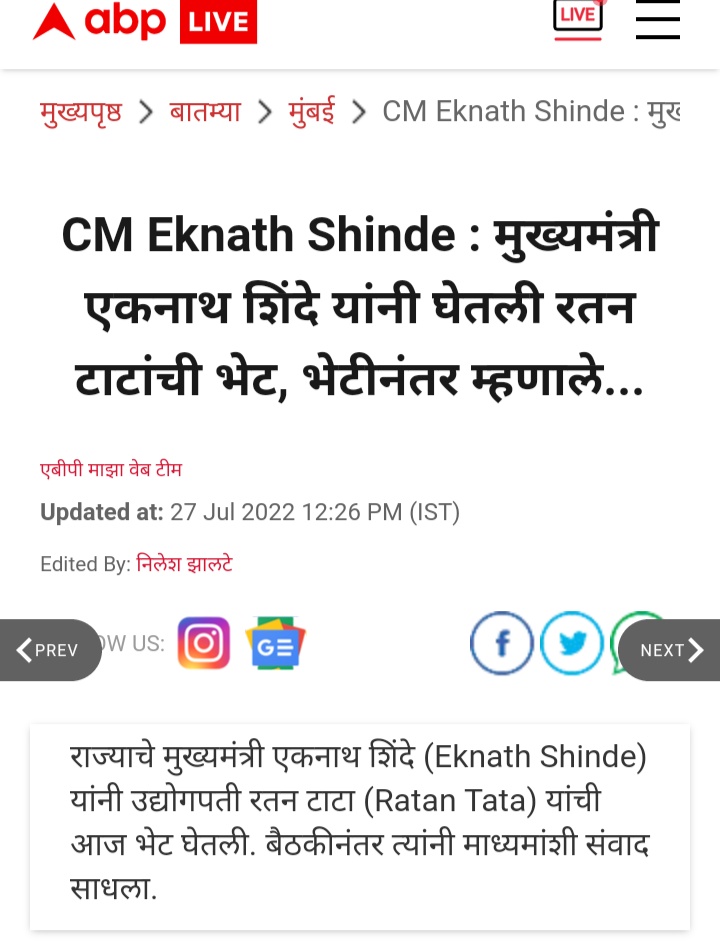
Task: Share the article on Facebook
Action: click(x=501, y=643)
